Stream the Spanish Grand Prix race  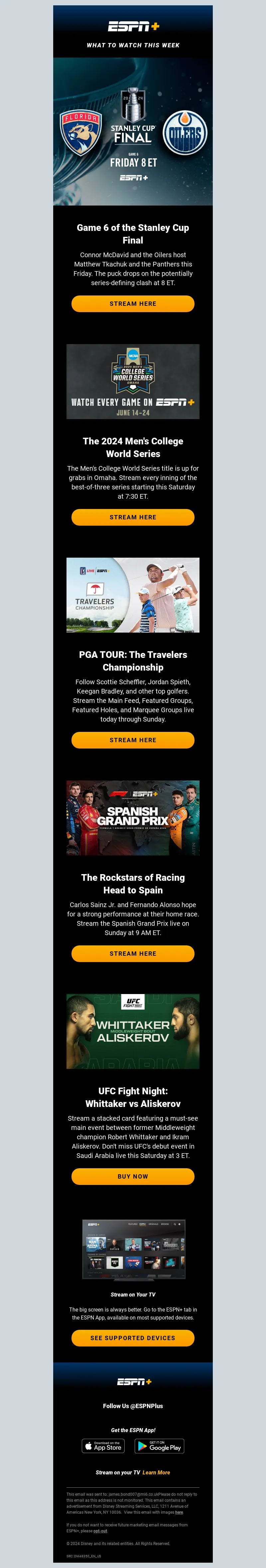pyautogui.click(x=132, y=954)
